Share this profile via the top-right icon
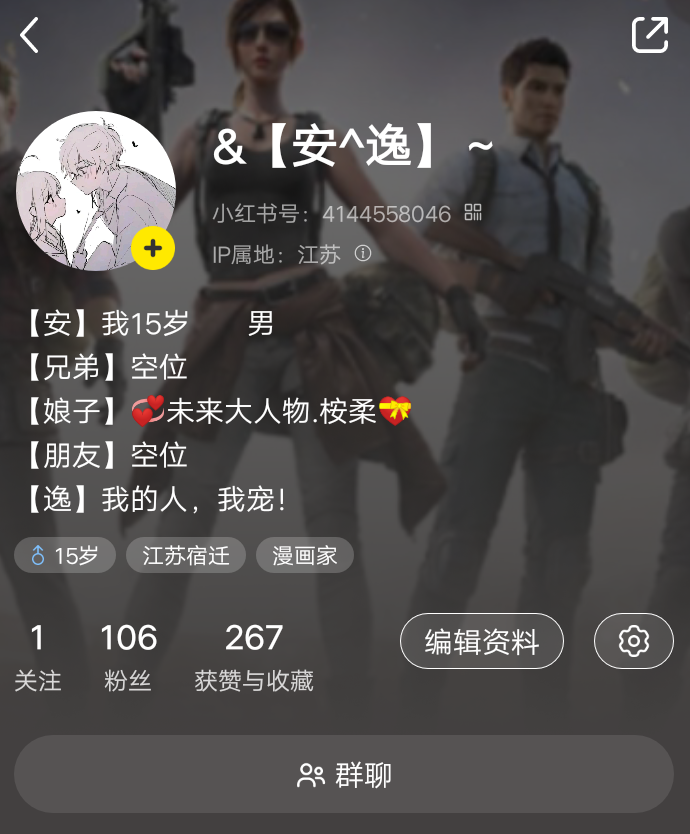Viewport: 690px width, 834px height. tap(649, 35)
